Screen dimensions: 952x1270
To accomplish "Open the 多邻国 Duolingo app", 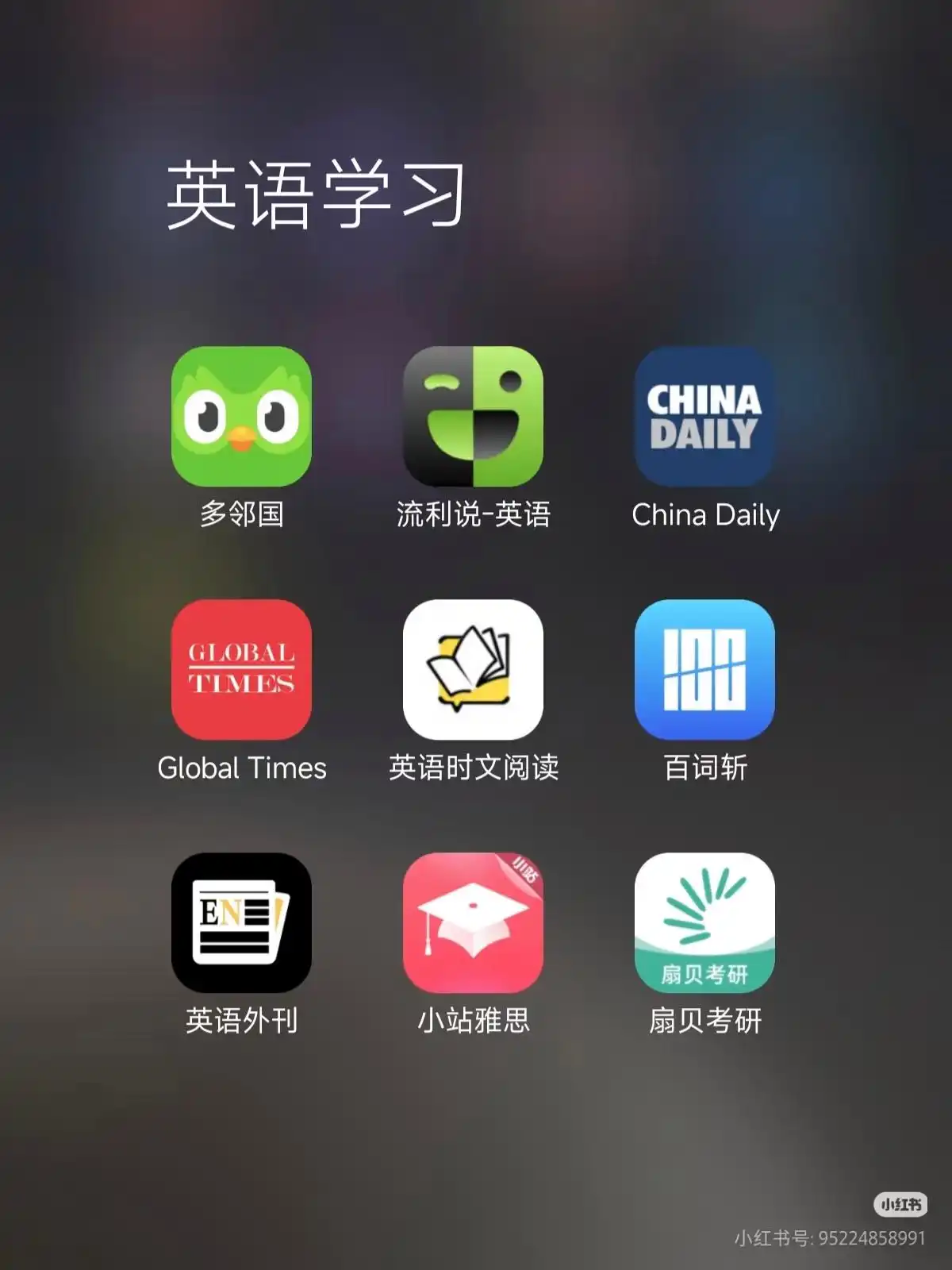I will (241, 416).
